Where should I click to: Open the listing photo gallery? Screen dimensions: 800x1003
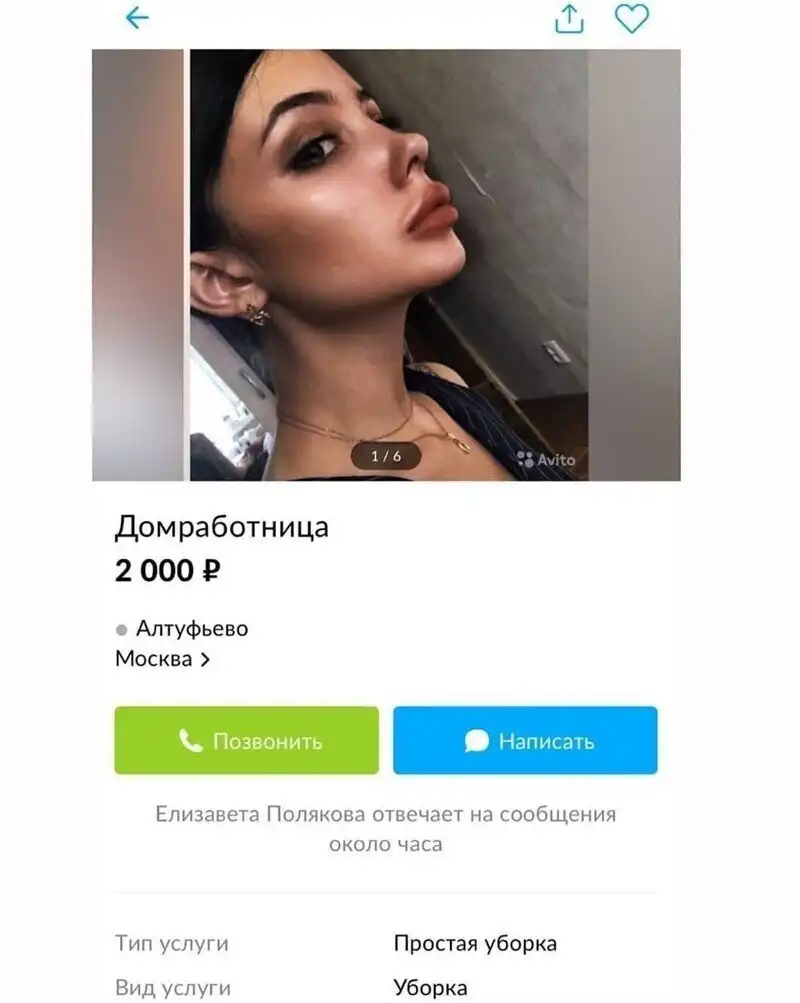(386, 265)
